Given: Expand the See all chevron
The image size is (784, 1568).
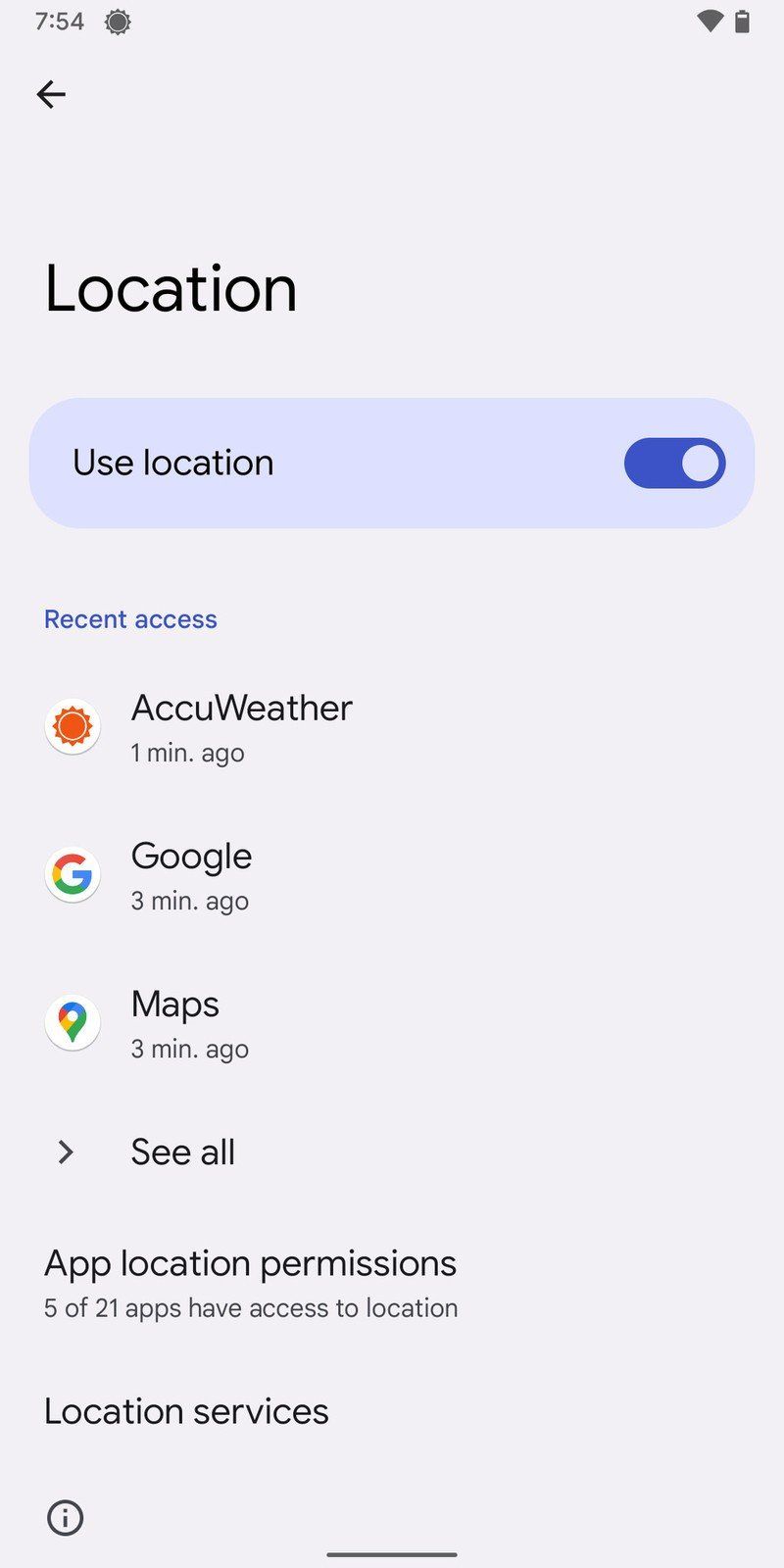Looking at the screenshot, I should tap(64, 1151).
